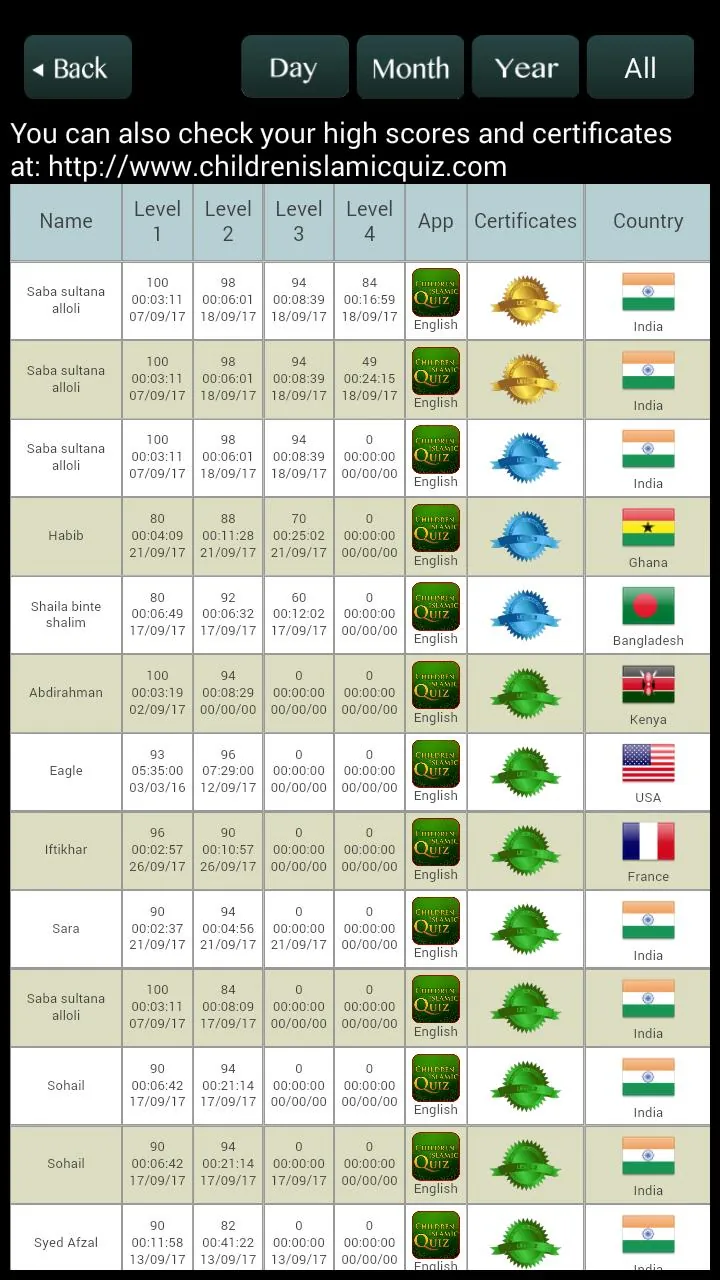Viewport: 720px width, 1280px height.
Task: Go back using the Back button
Action: coord(78,67)
